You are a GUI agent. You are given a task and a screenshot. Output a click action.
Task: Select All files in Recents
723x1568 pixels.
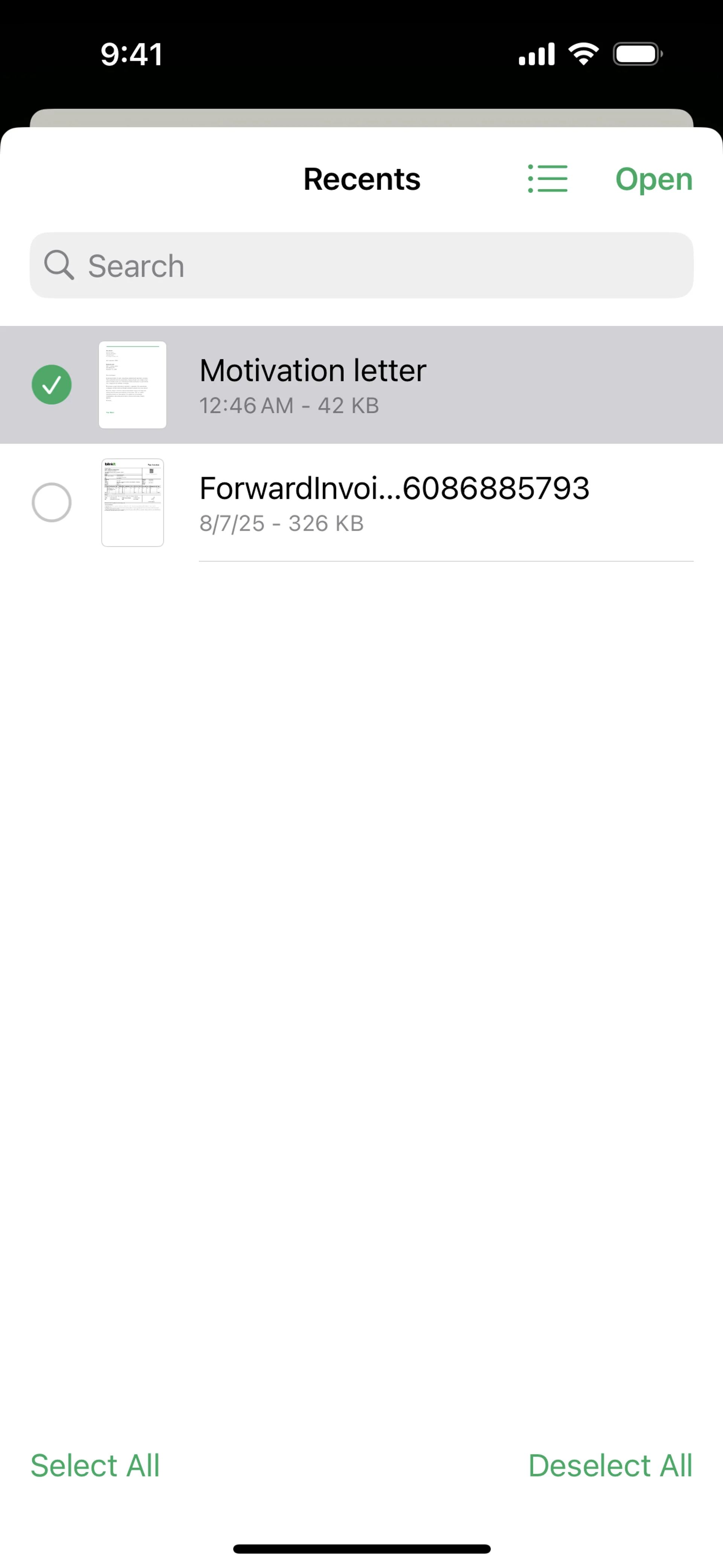coord(96,1466)
